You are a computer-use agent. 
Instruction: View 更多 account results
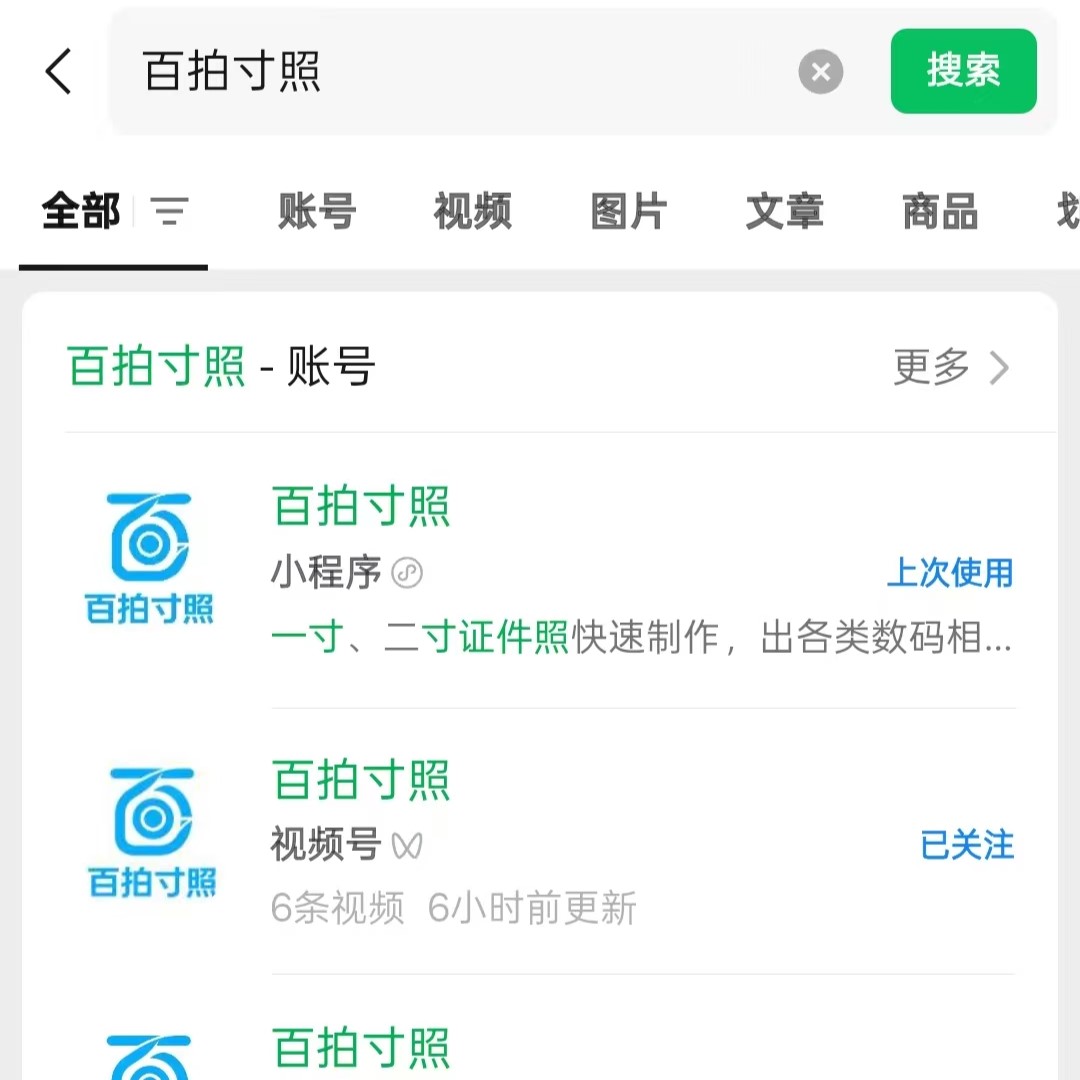coord(950,368)
